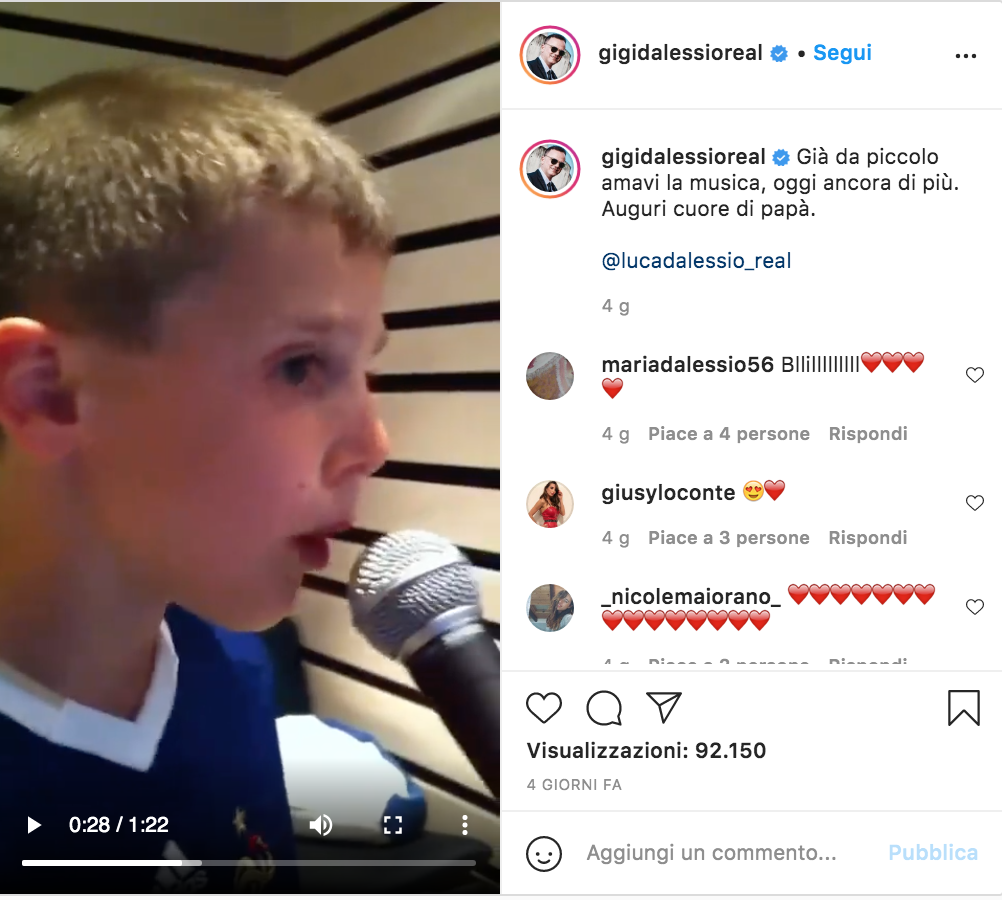Like the comment by mariadalessio56

pyautogui.click(x=974, y=375)
